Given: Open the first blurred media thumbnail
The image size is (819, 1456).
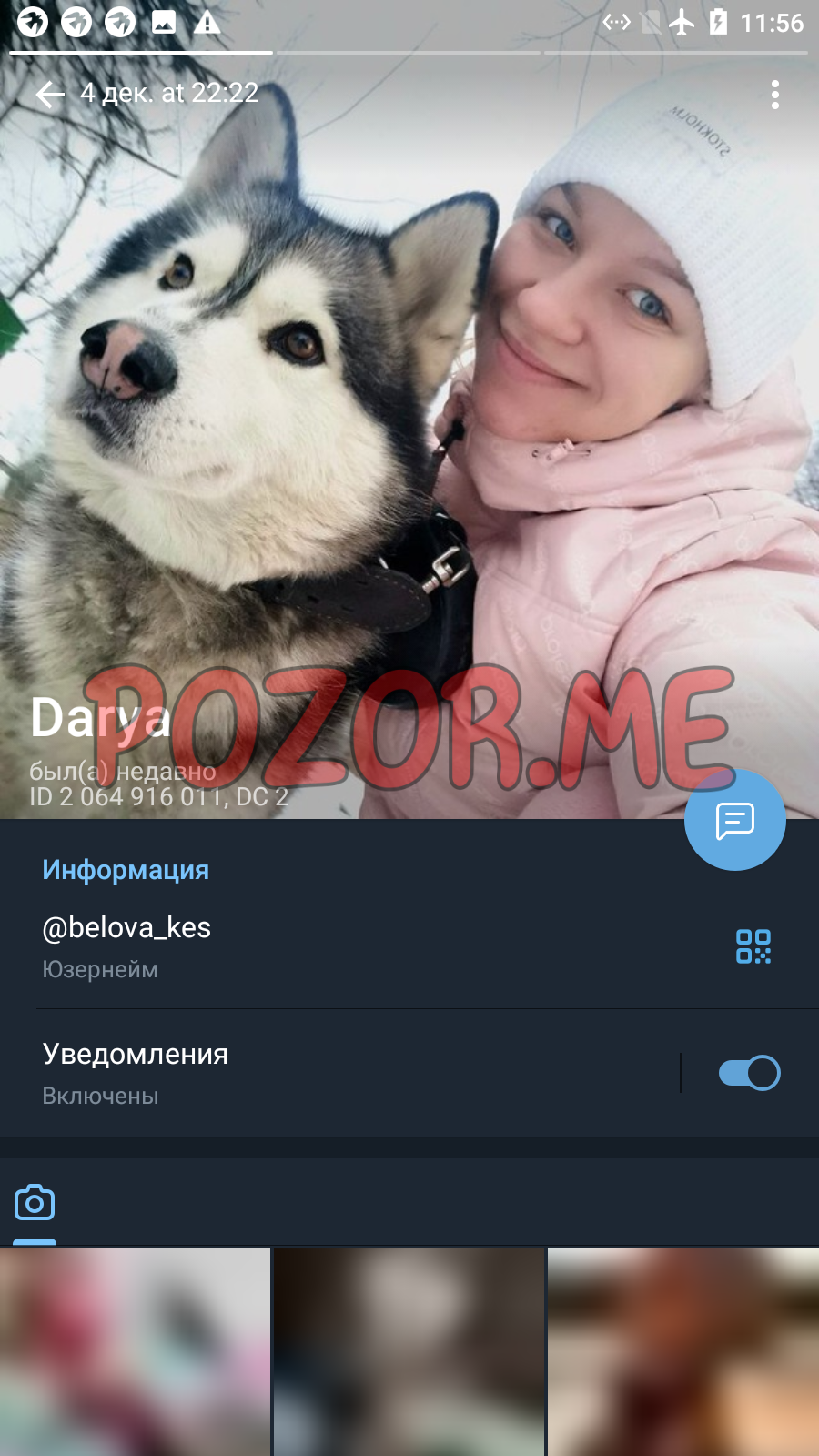Looking at the screenshot, I should point(135,1351).
